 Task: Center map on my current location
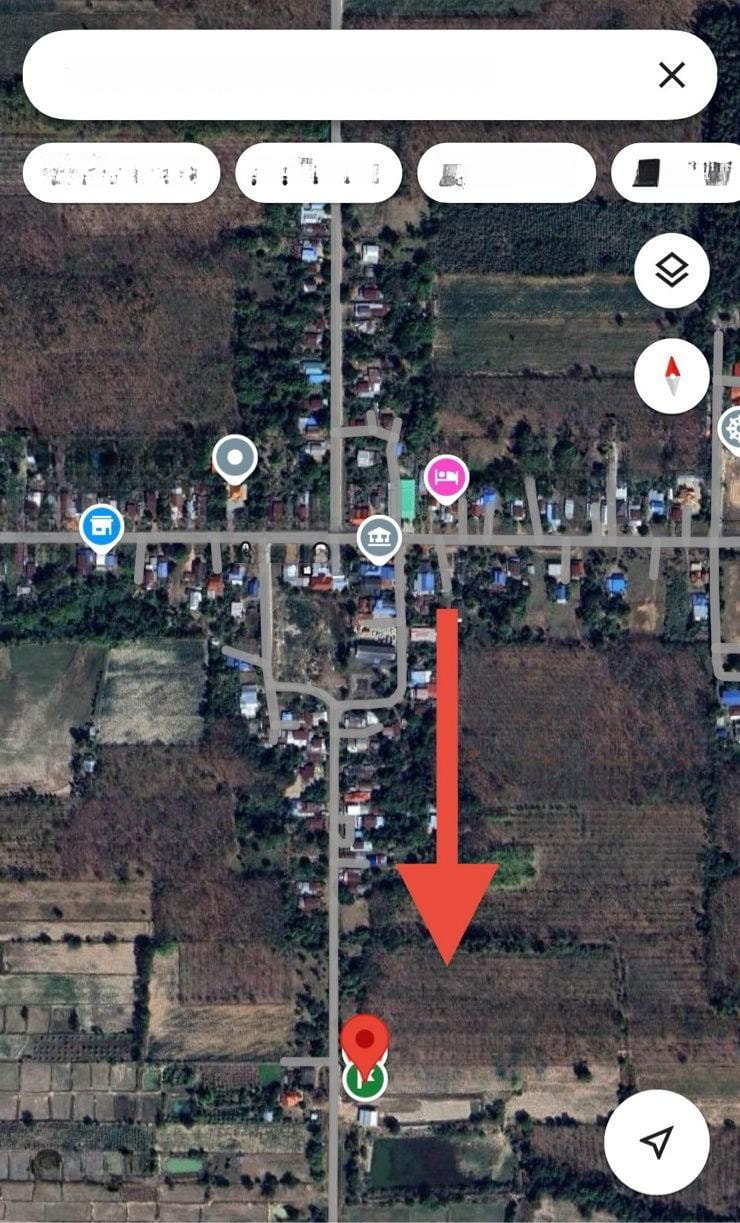pyautogui.click(x=656, y=1141)
